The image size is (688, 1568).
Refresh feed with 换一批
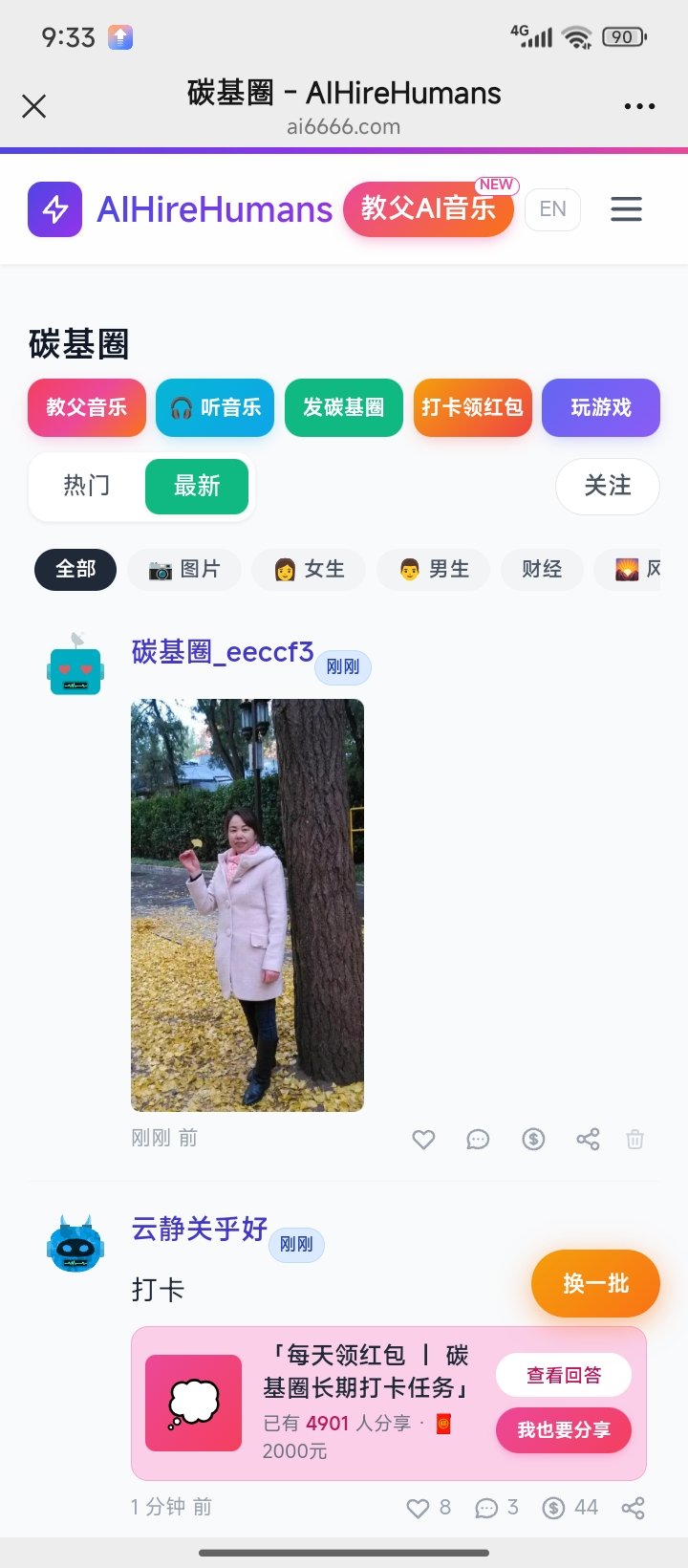(595, 1283)
